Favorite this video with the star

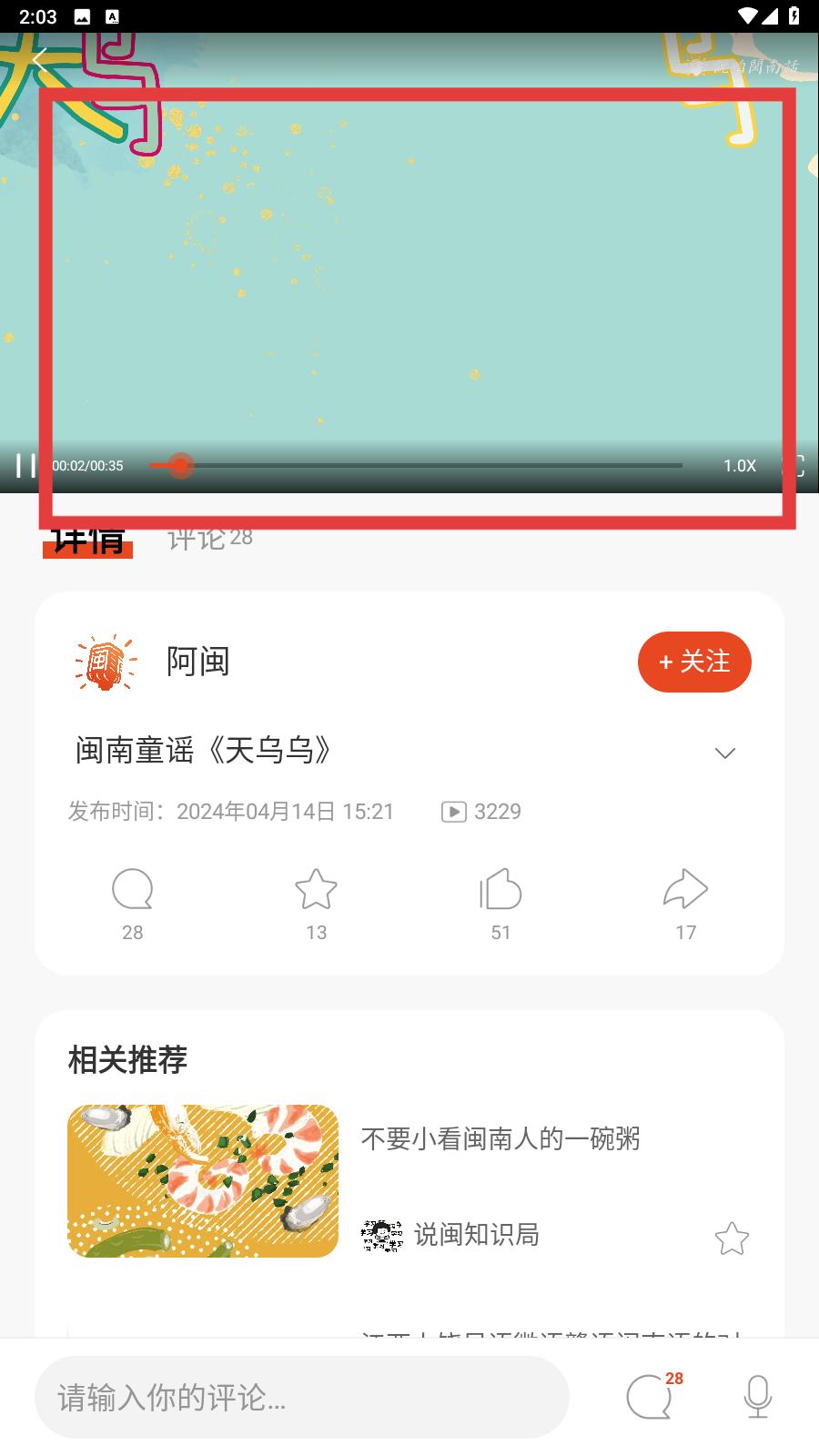pyautogui.click(x=316, y=890)
